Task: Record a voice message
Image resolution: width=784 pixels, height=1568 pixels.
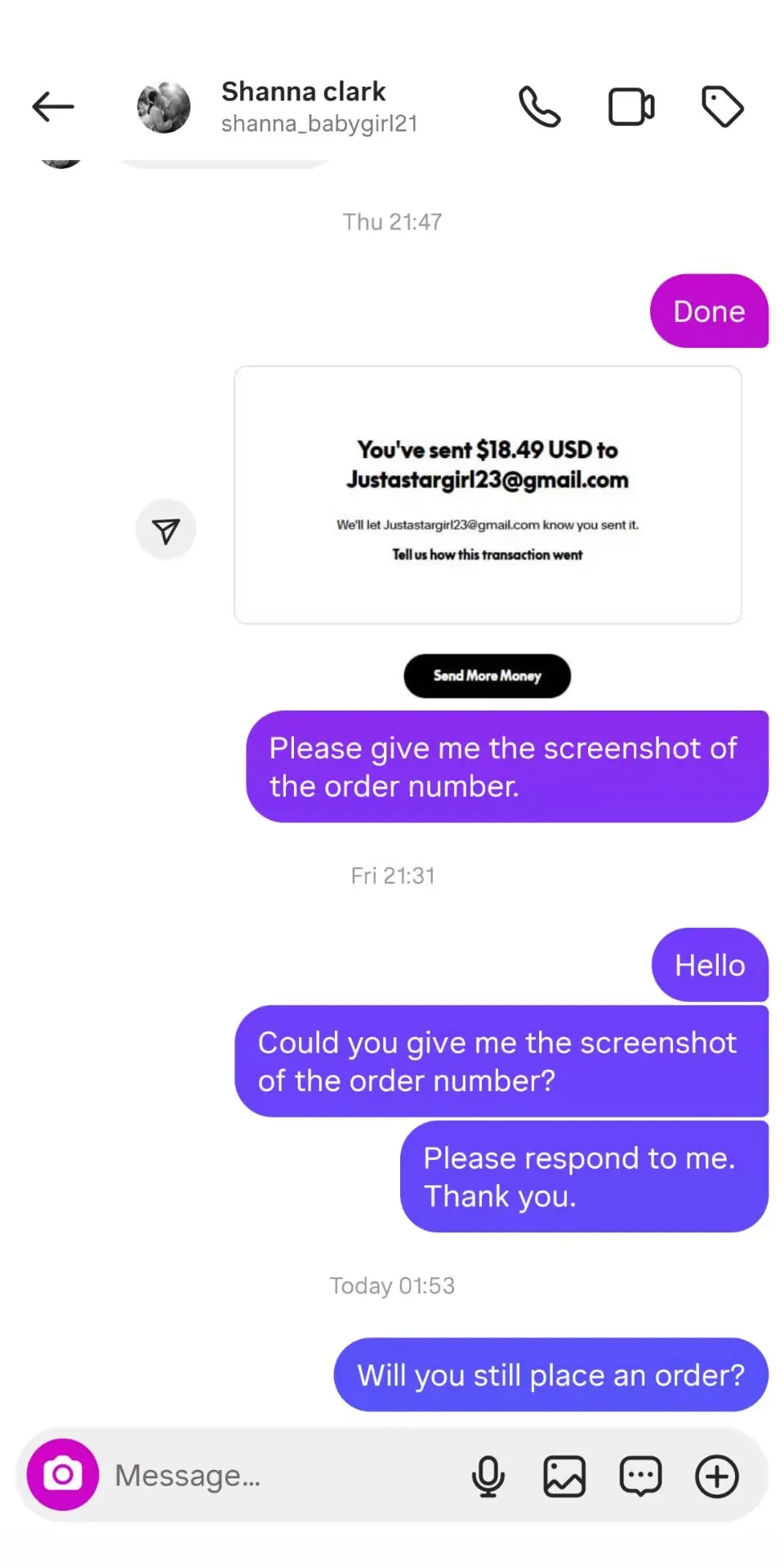Action: pyautogui.click(x=488, y=1476)
